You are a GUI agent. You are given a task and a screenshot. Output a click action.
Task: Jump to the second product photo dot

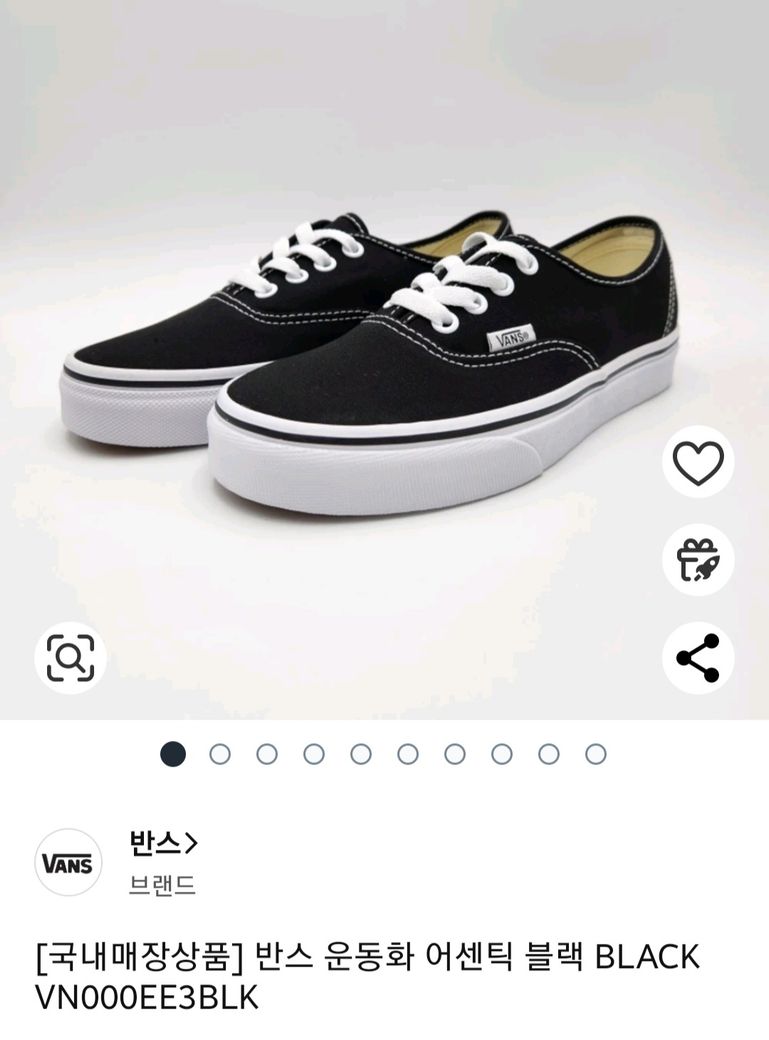click(x=220, y=754)
